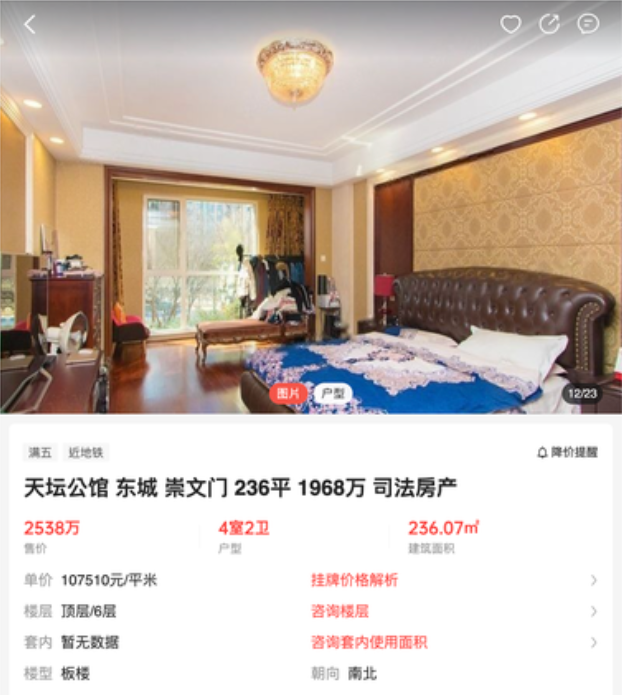Switch to the 户型 floor plan tab

pos(333,394)
